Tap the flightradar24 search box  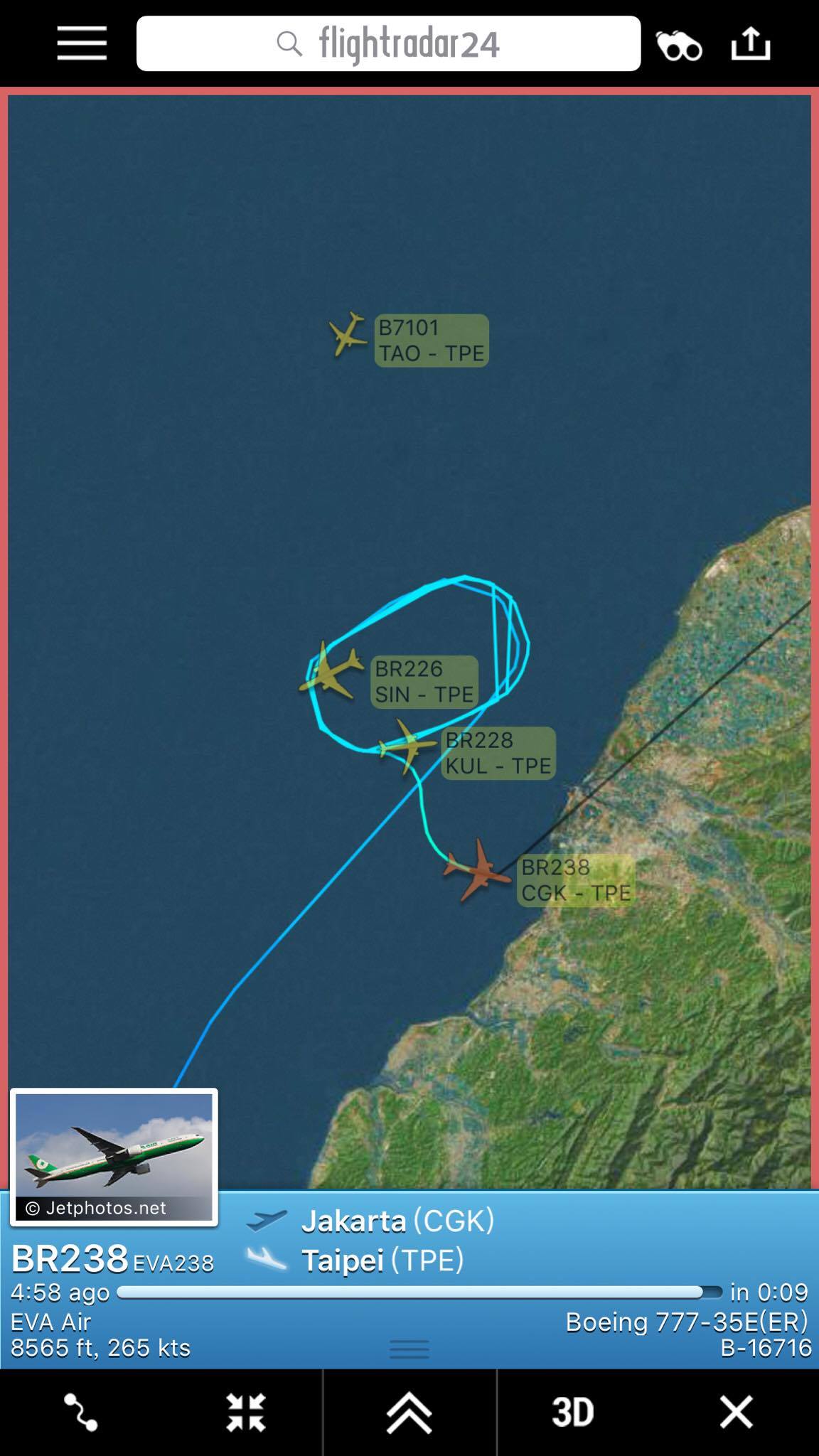(388, 43)
